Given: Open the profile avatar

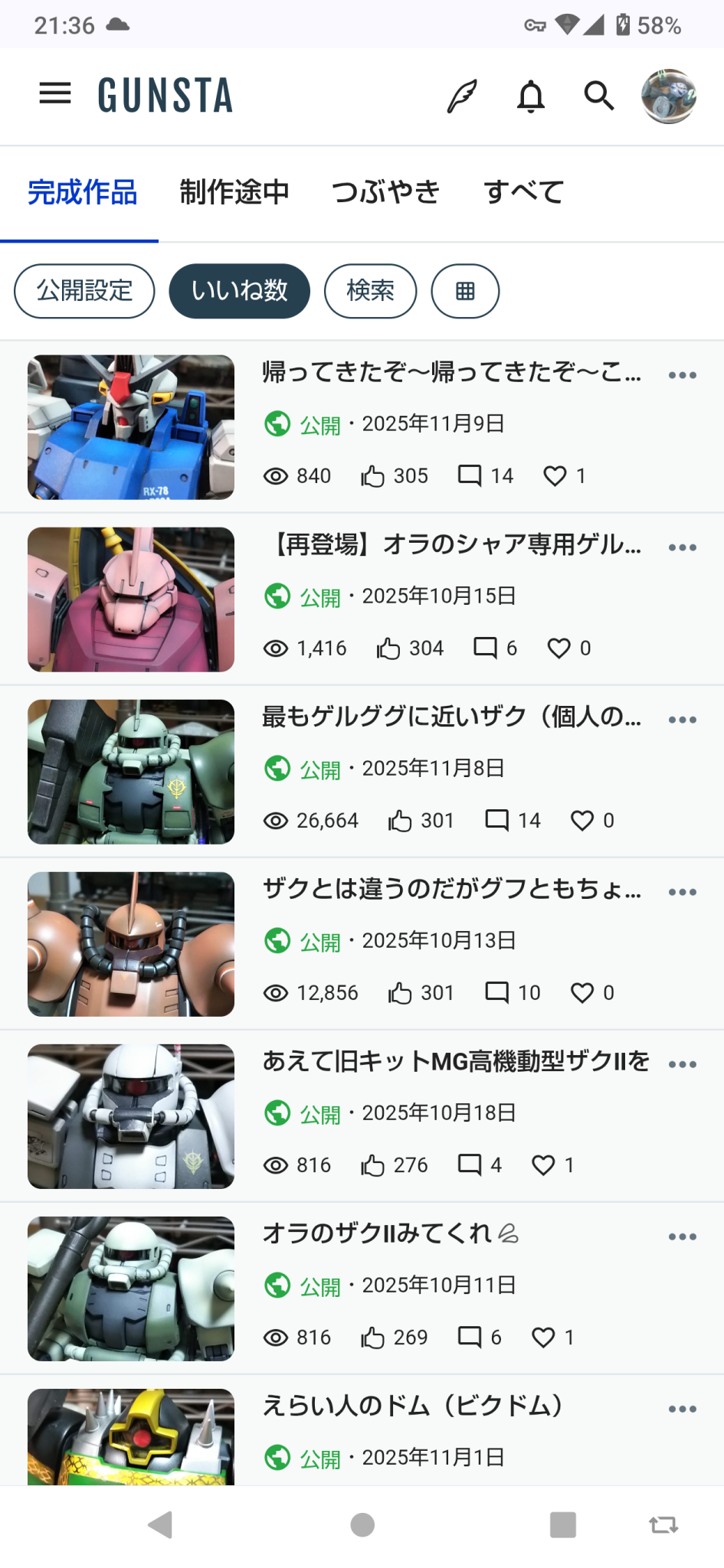Looking at the screenshot, I should 668,96.
